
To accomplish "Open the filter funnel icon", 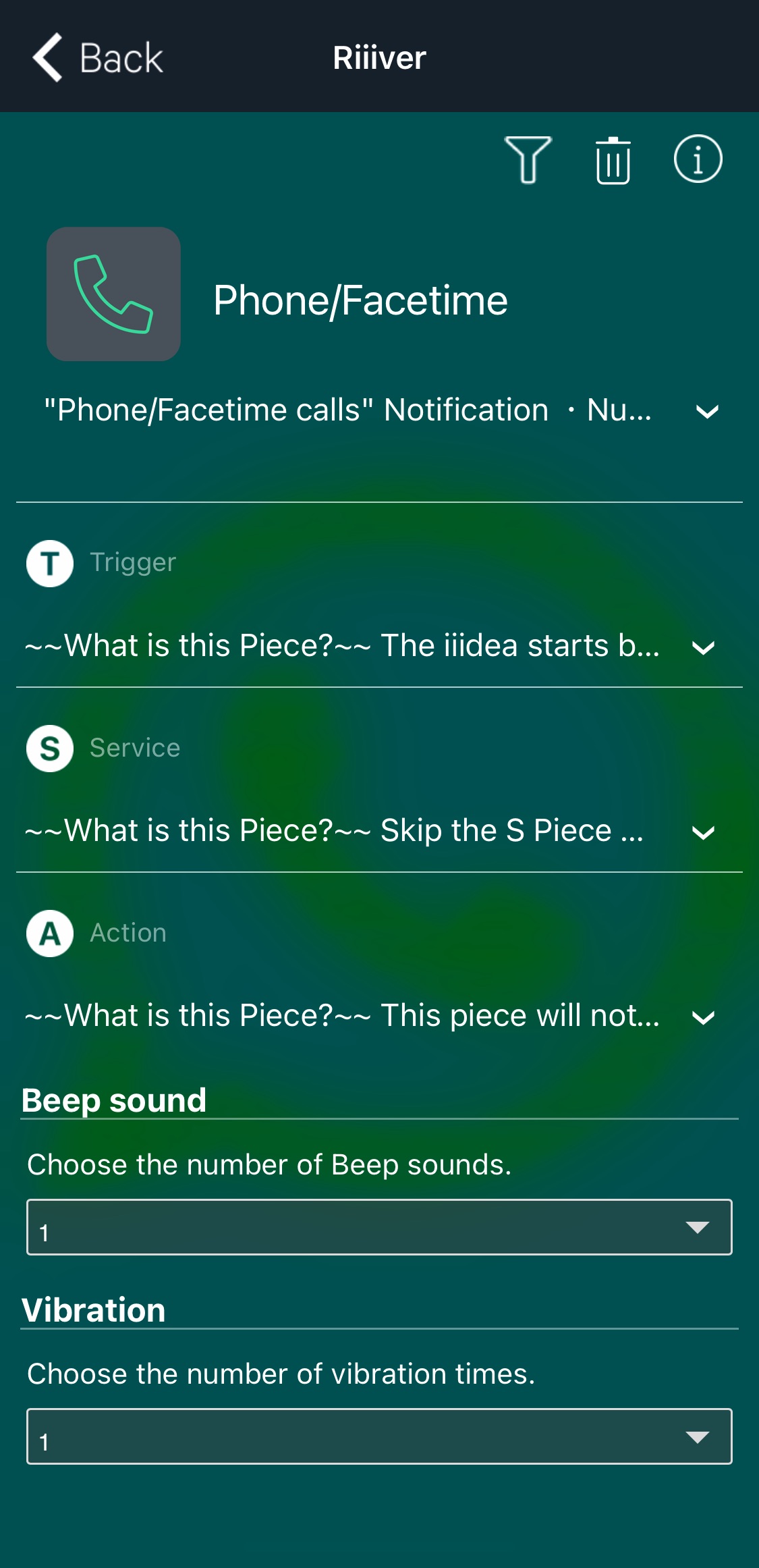I will (x=528, y=160).
